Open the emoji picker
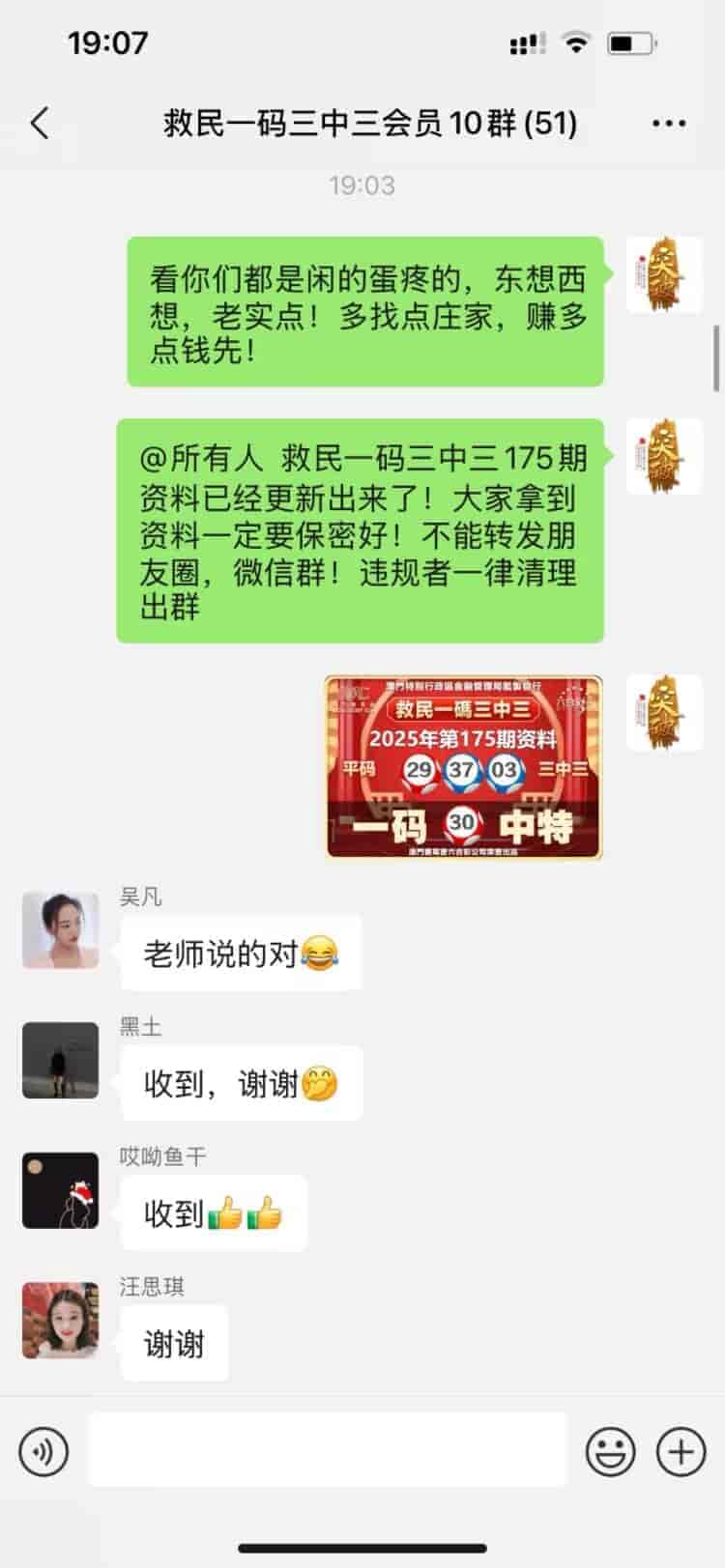The height and width of the screenshot is (1568, 725). click(x=610, y=1451)
